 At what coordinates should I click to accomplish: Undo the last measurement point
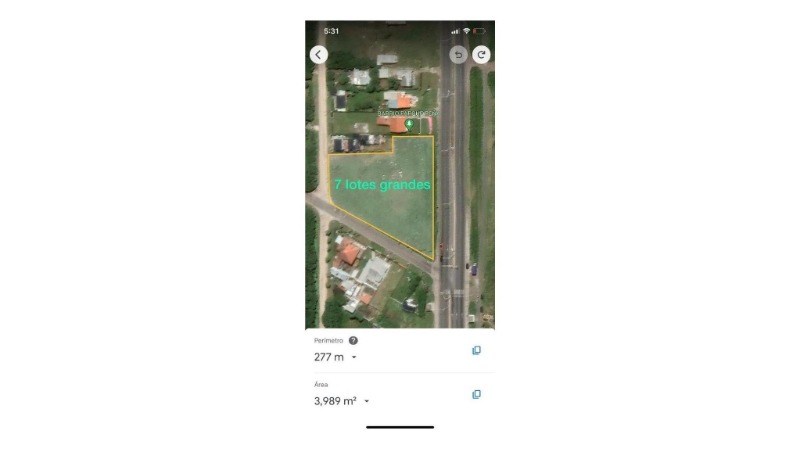[459, 55]
